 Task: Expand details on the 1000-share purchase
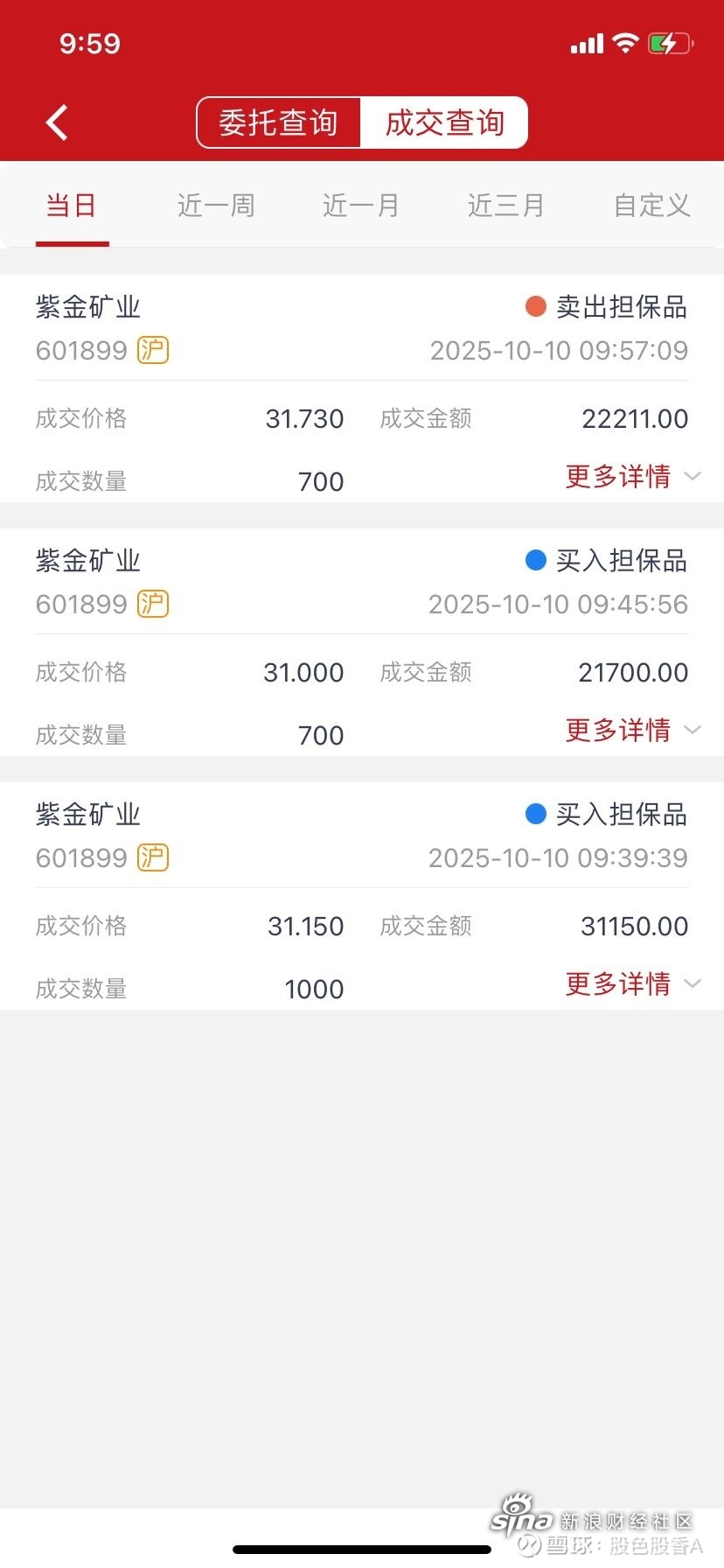pyautogui.click(x=617, y=983)
